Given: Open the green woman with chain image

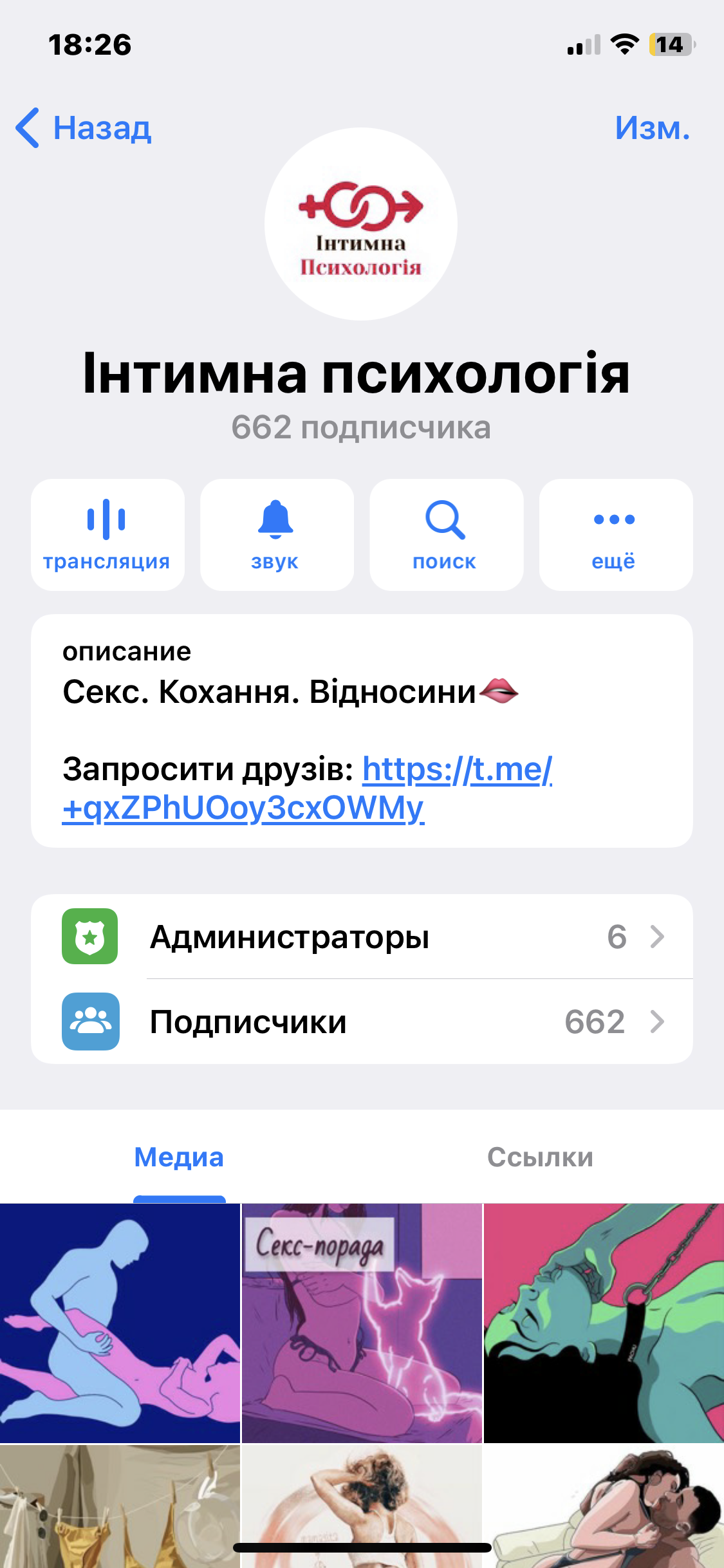Looking at the screenshot, I should (604, 1323).
